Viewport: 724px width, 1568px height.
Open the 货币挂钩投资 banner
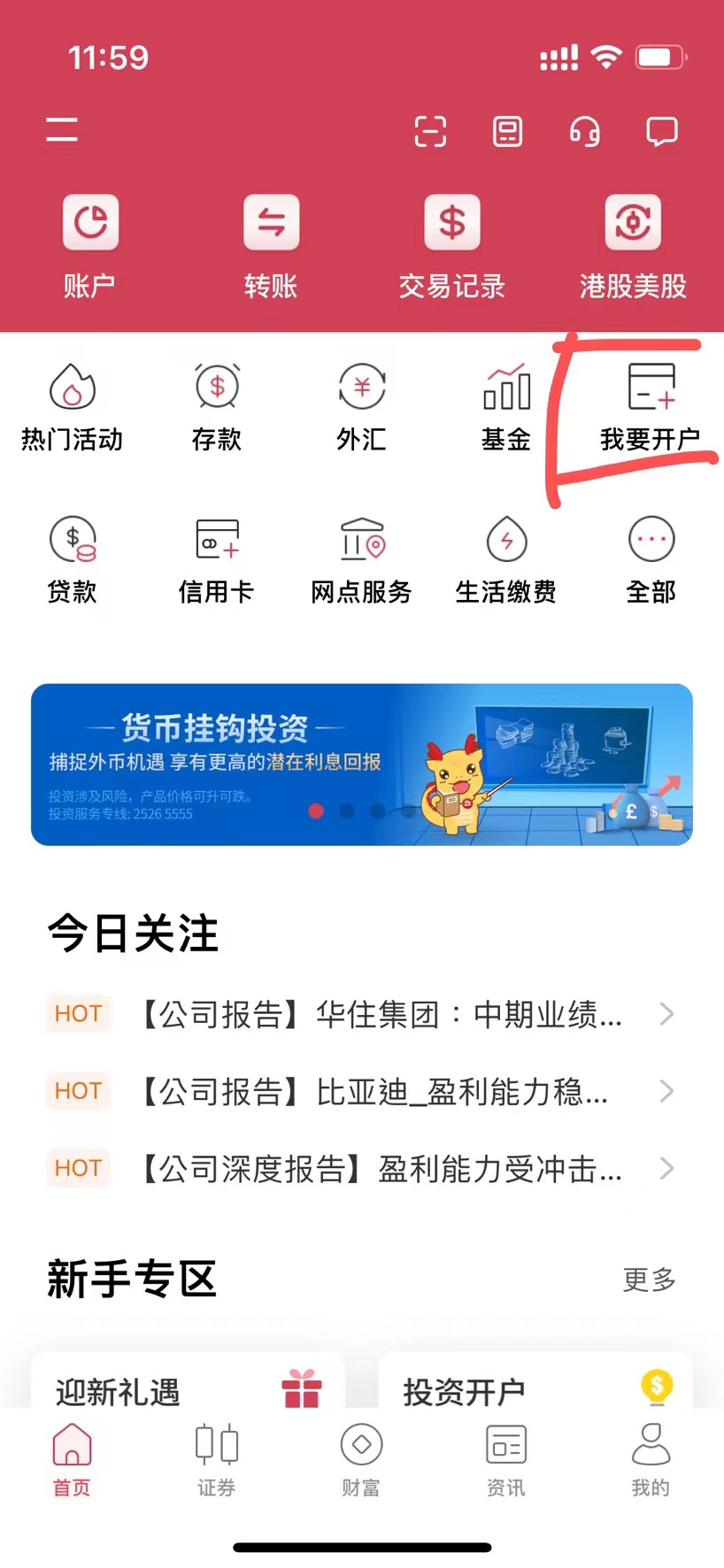click(362, 765)
